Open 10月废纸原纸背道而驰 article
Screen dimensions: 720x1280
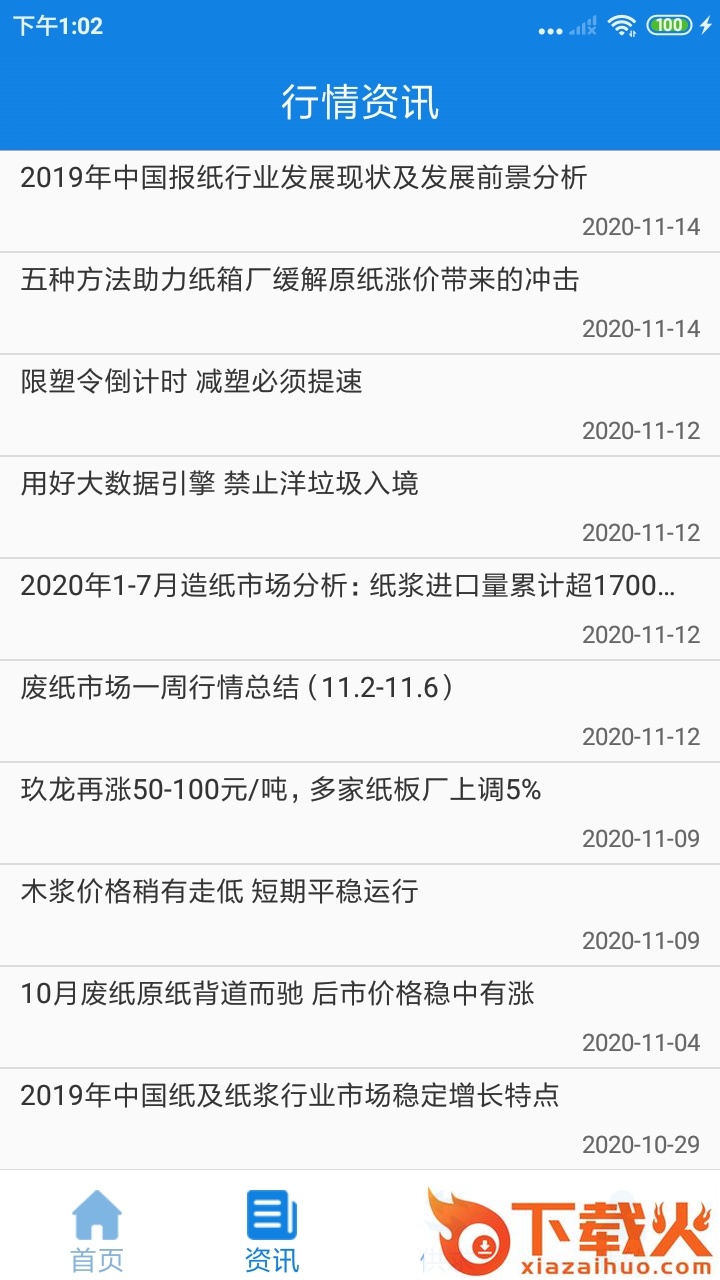[x=360, y=1017]
